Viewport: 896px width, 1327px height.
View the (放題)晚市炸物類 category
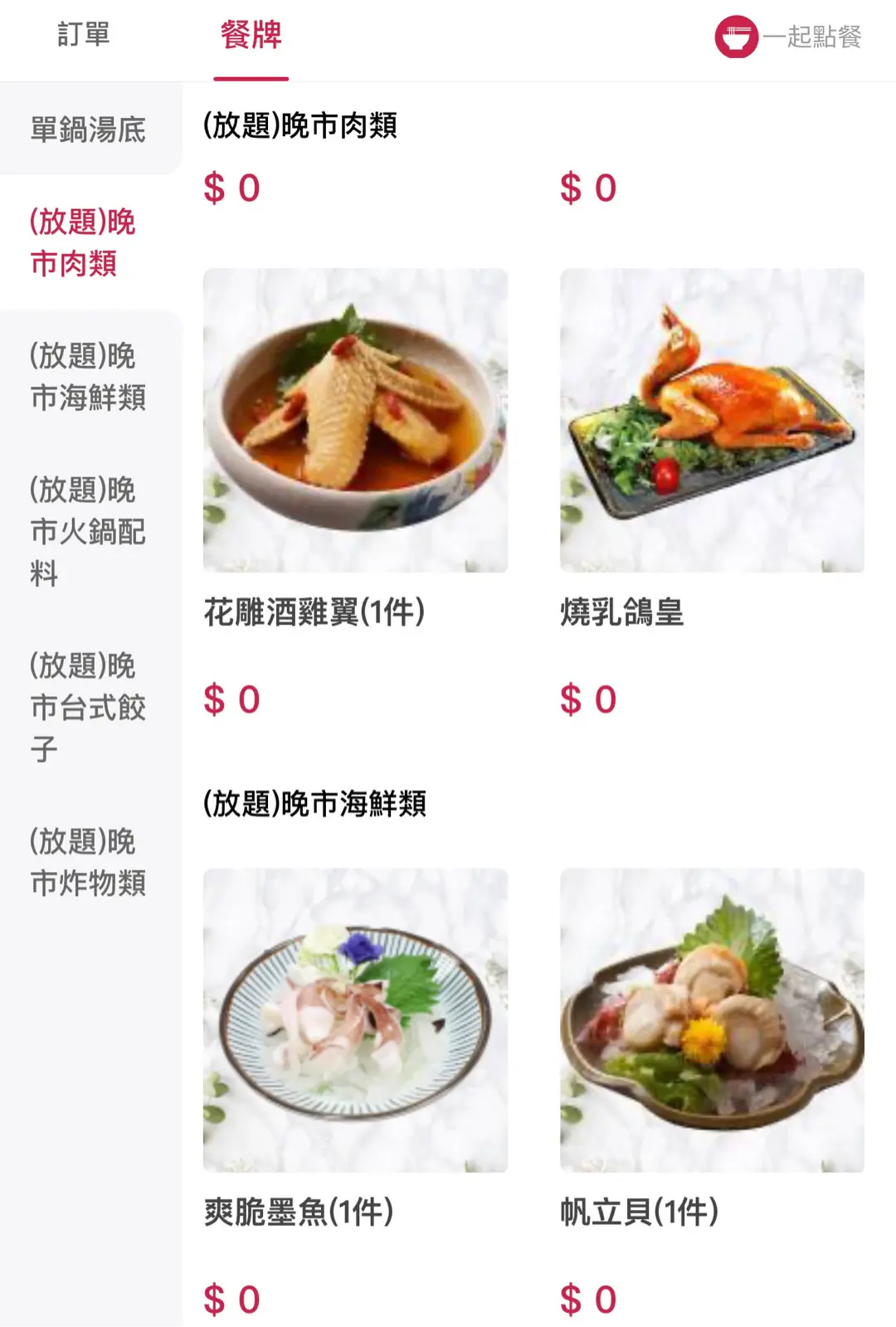click(x=89, y=862)
